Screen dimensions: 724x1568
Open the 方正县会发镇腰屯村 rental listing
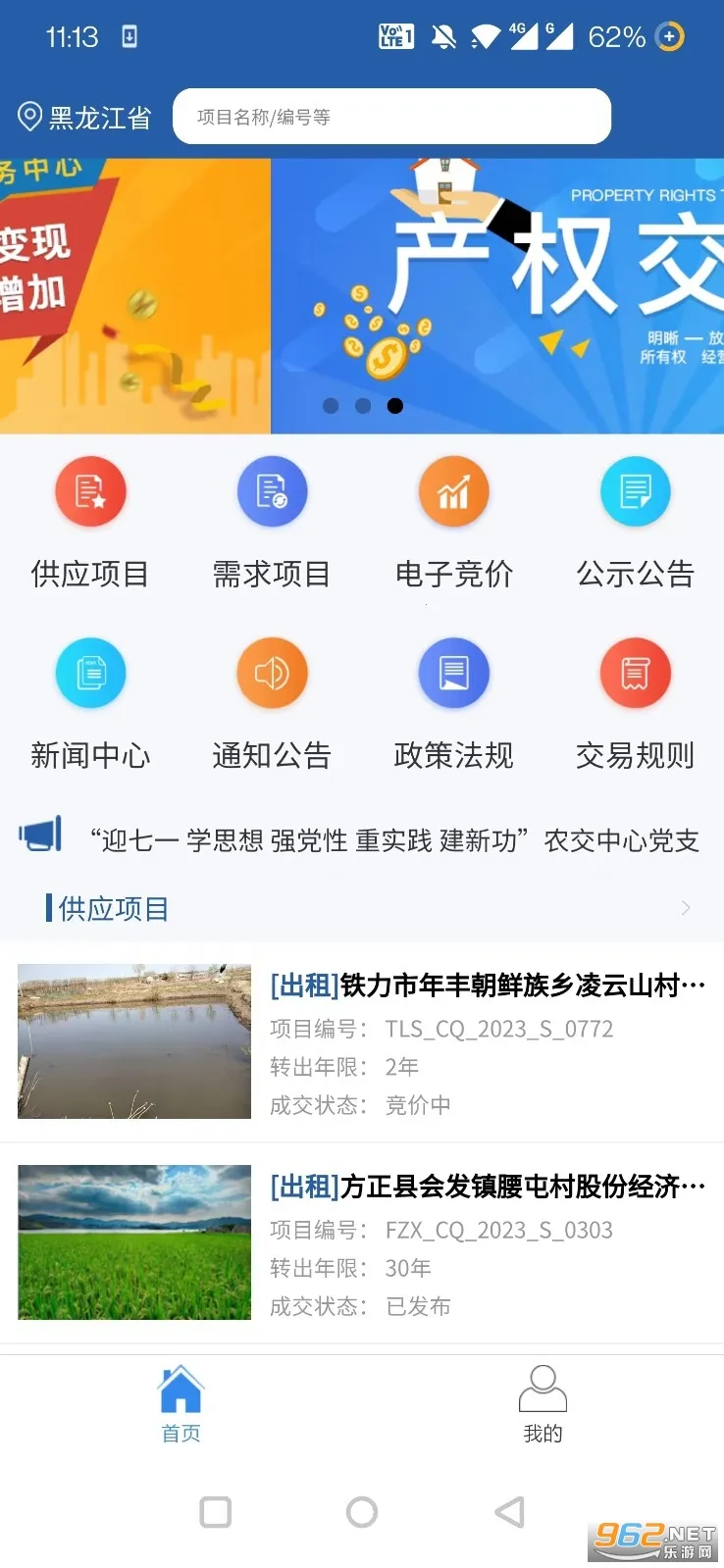click(486, 1187)
